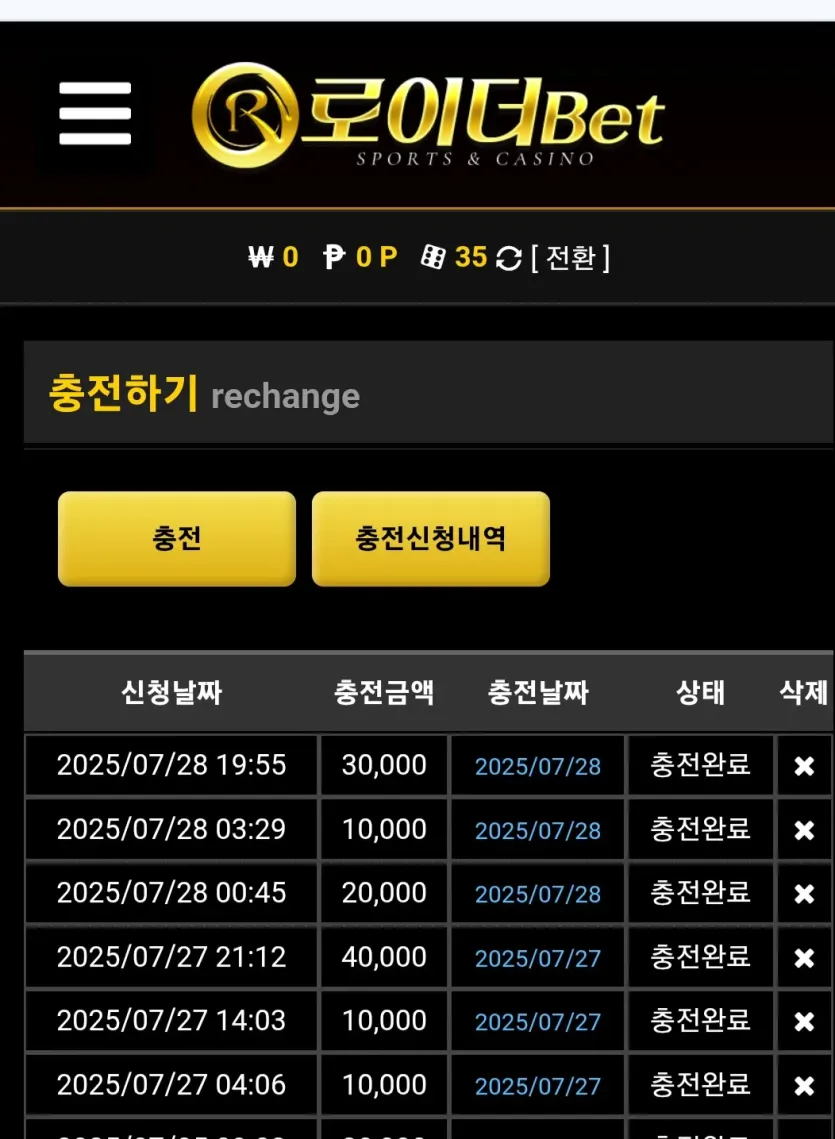
Task: Delete the 2025/07/27 04:06 entry
Action: pyautogui.click(x=804, y=1085)
